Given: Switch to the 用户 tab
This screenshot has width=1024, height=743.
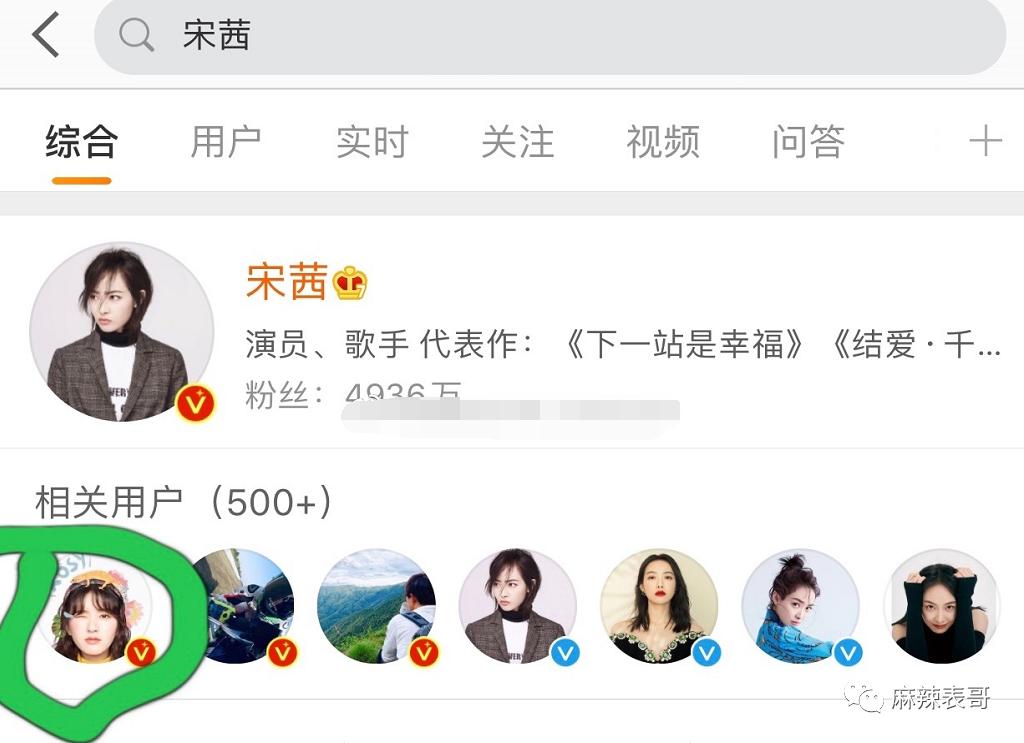Looking at the screenshot, I should (x=225, y=142).
